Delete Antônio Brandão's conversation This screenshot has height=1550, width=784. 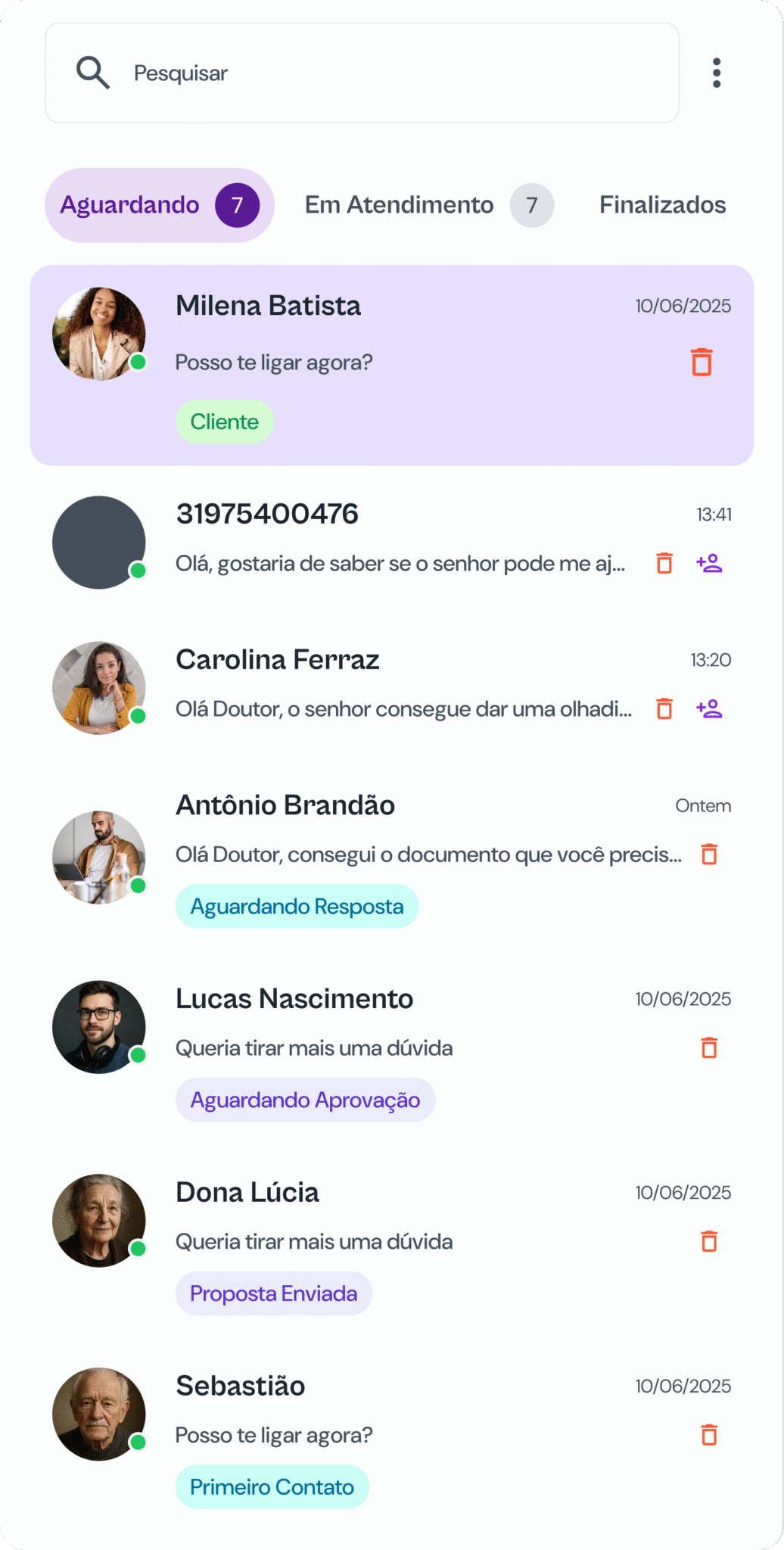[x=709, y=854]
